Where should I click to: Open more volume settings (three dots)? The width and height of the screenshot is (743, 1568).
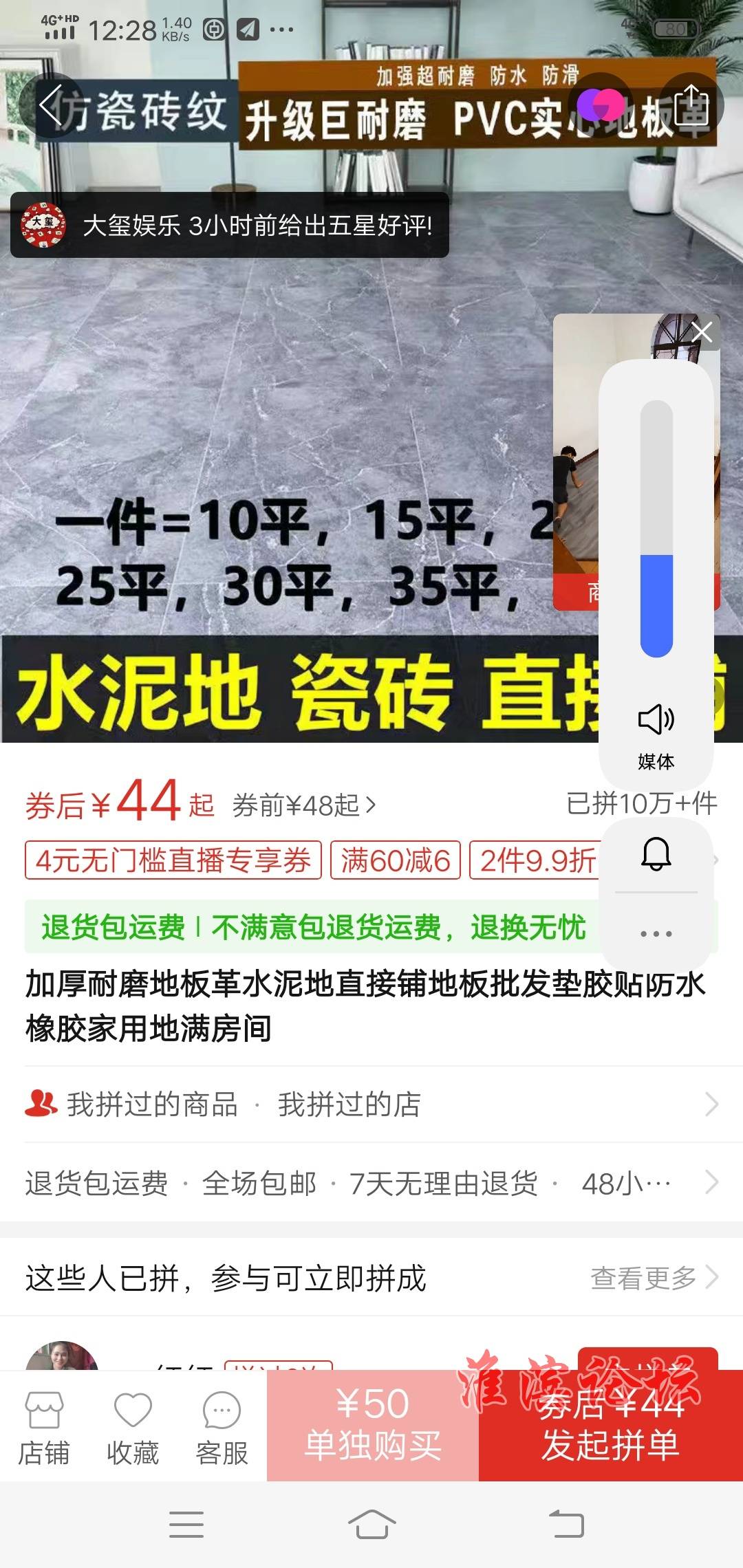656,933
